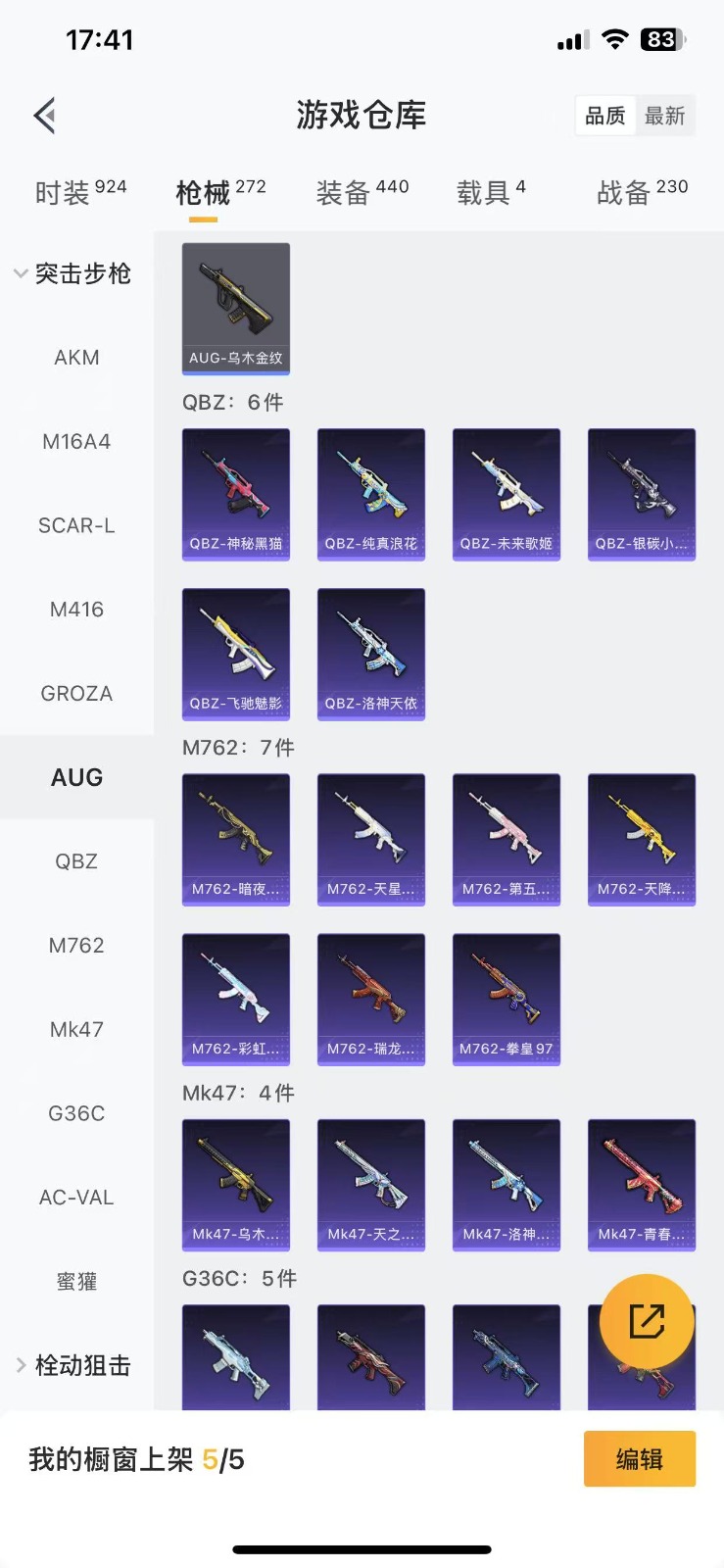Image resolution: width=724 pixels, height=1568 pixels.
Task: Select M416 in the sidebar
Action: (x=76, y=610)
